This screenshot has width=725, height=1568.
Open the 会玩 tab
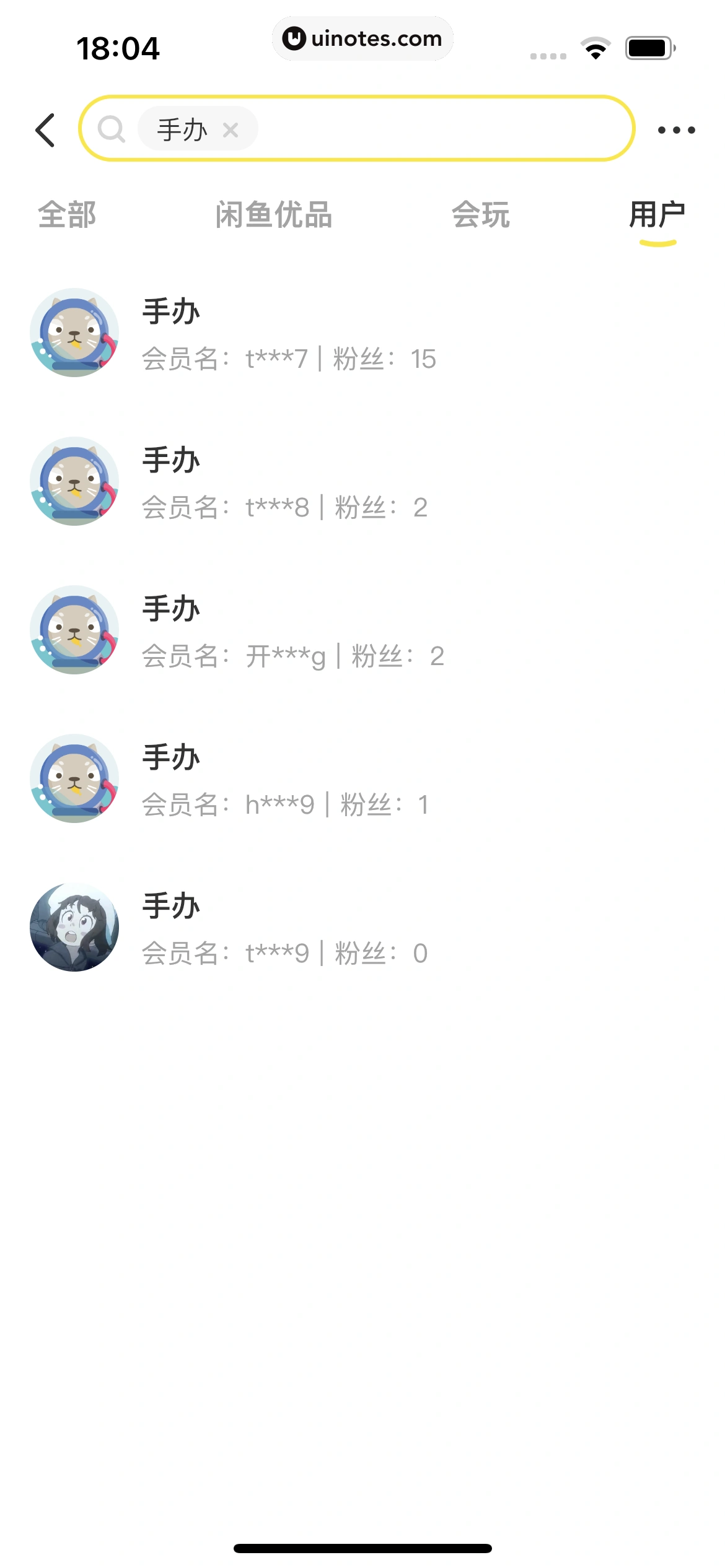480,216
